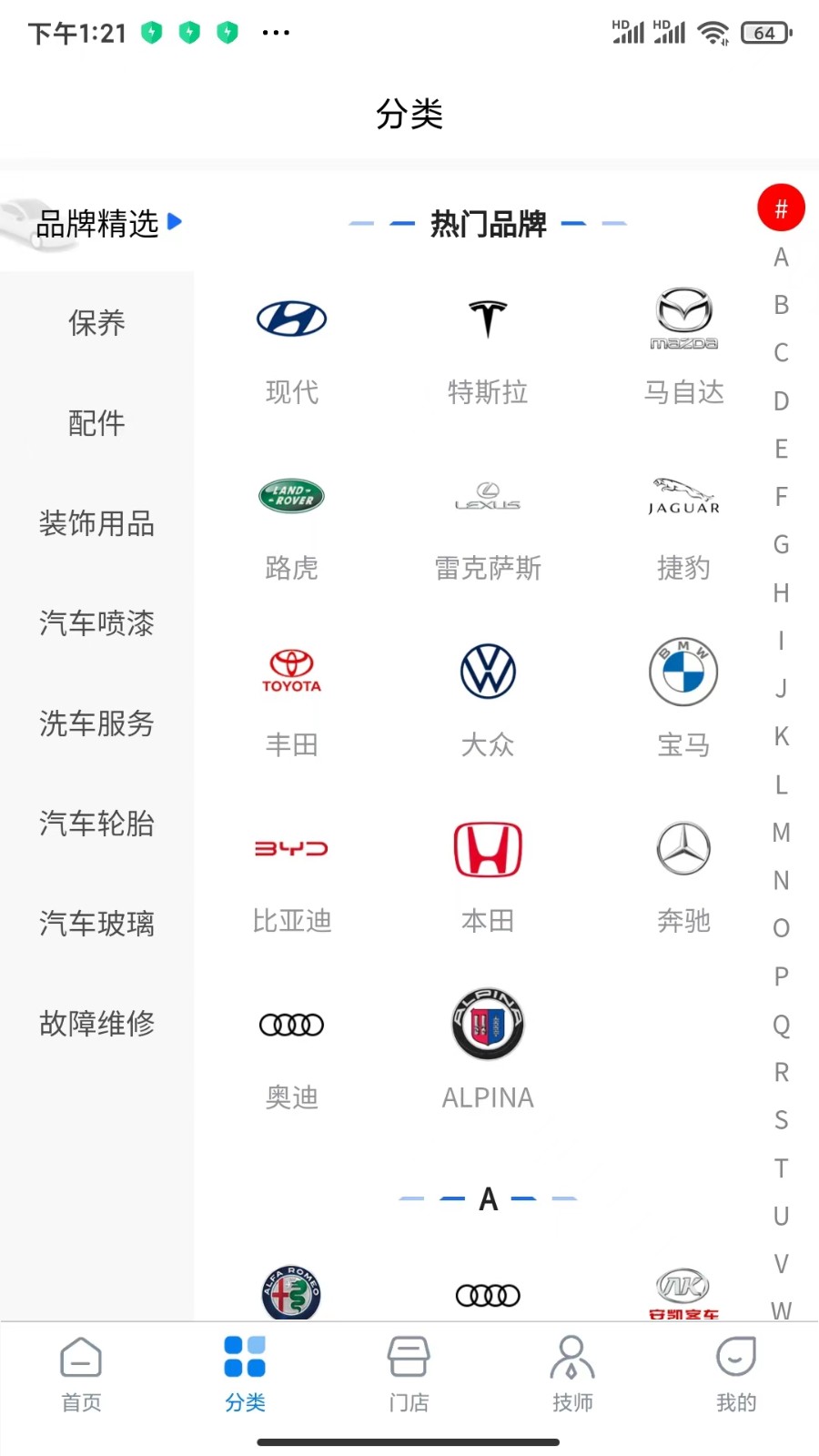This screenshot has height=1456, width=819.
Task: Choose the 装饰用品 category
Action: click(x=96, y=523)
